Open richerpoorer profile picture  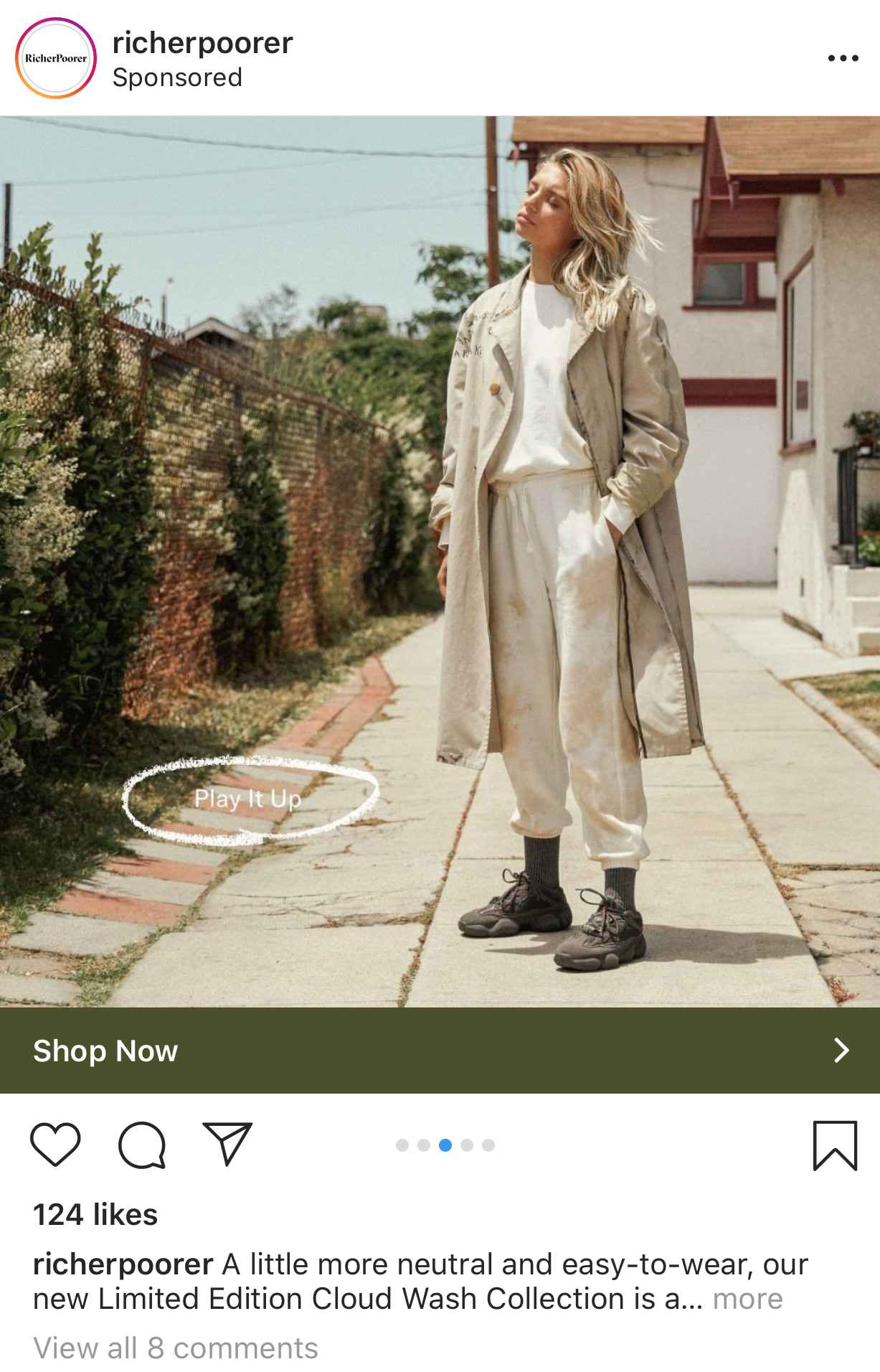click(56, 58)
